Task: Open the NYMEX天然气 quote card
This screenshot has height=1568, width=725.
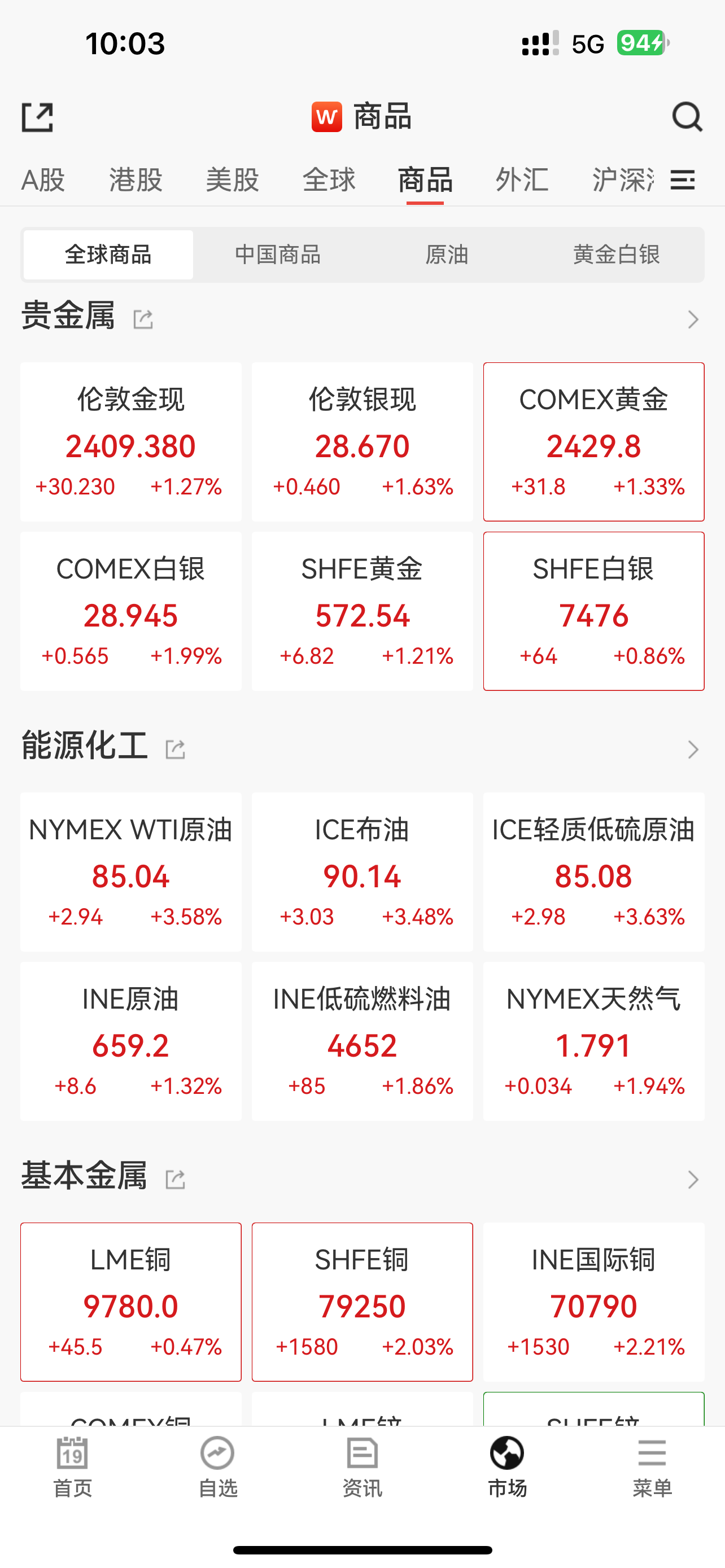Action: pyautogui.click(x=593, y=1041)
